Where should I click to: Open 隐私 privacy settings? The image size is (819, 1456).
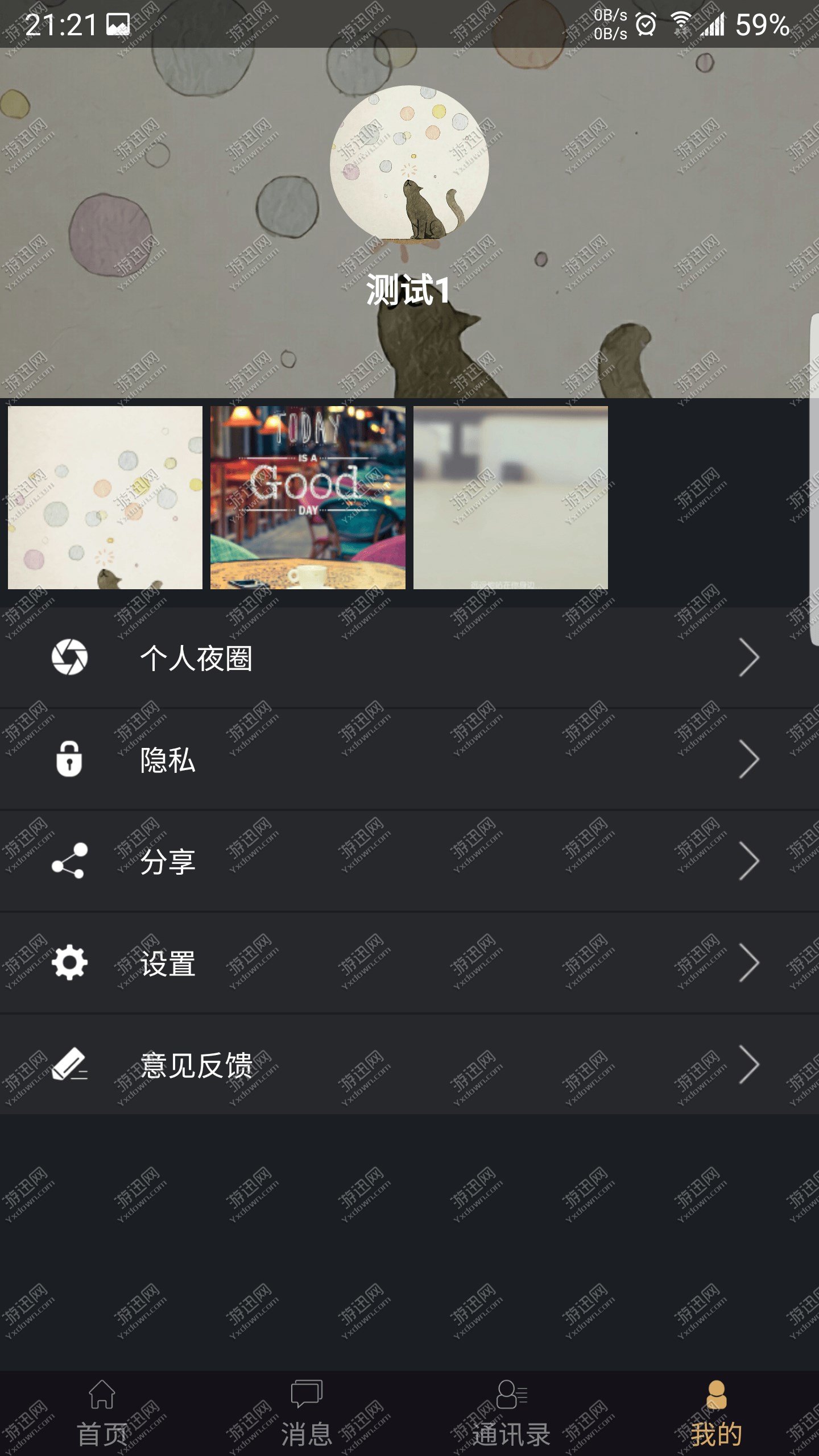[x=409, y=759]
